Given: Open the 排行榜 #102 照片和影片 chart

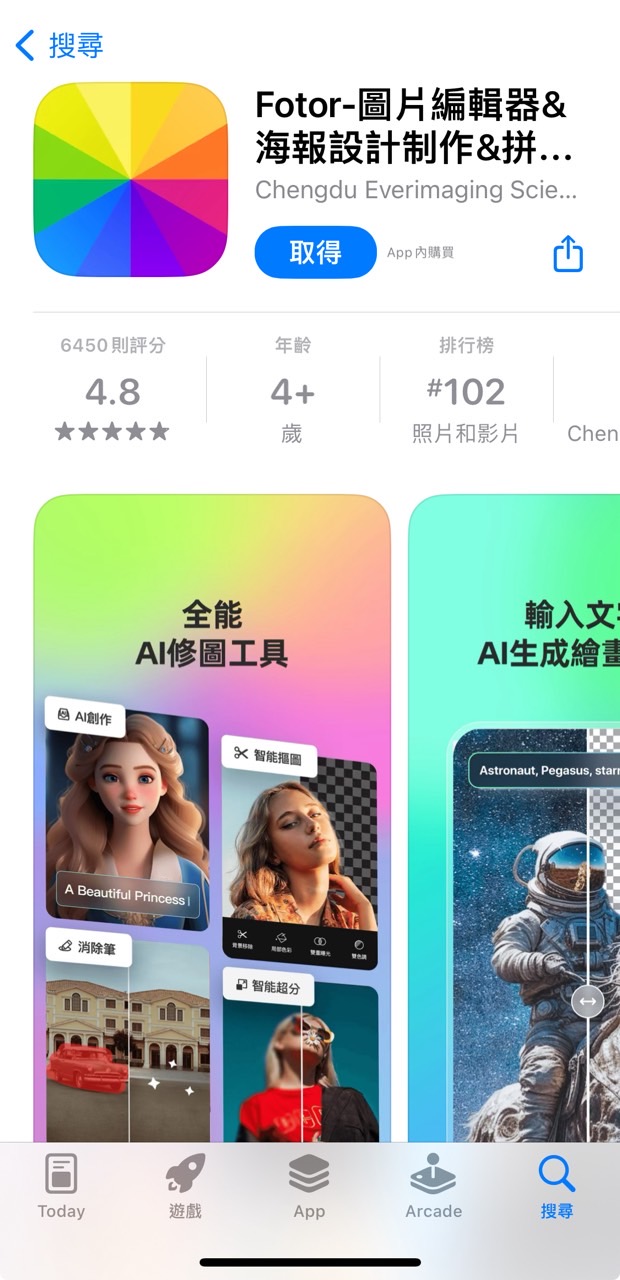Looking at the screenshot, I should pos(465,390).
